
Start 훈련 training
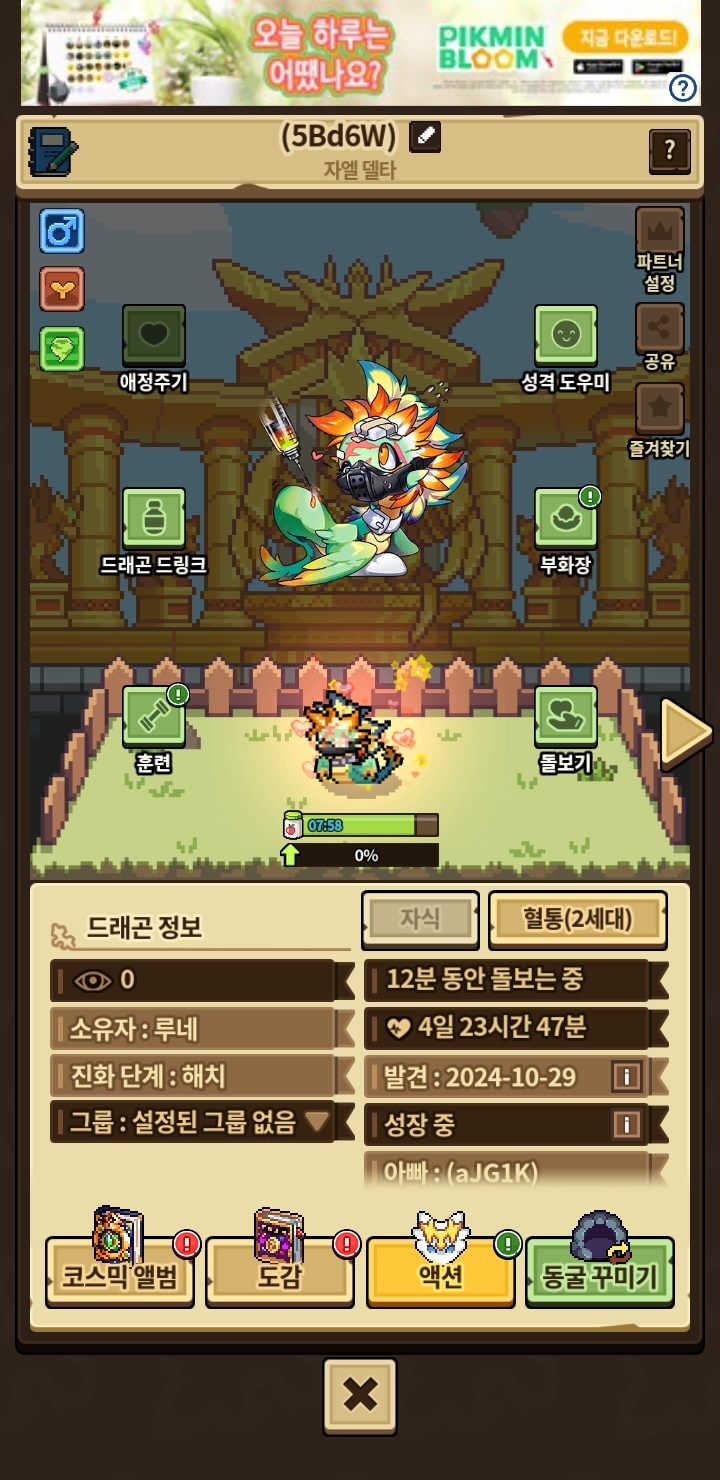point(154,729)
